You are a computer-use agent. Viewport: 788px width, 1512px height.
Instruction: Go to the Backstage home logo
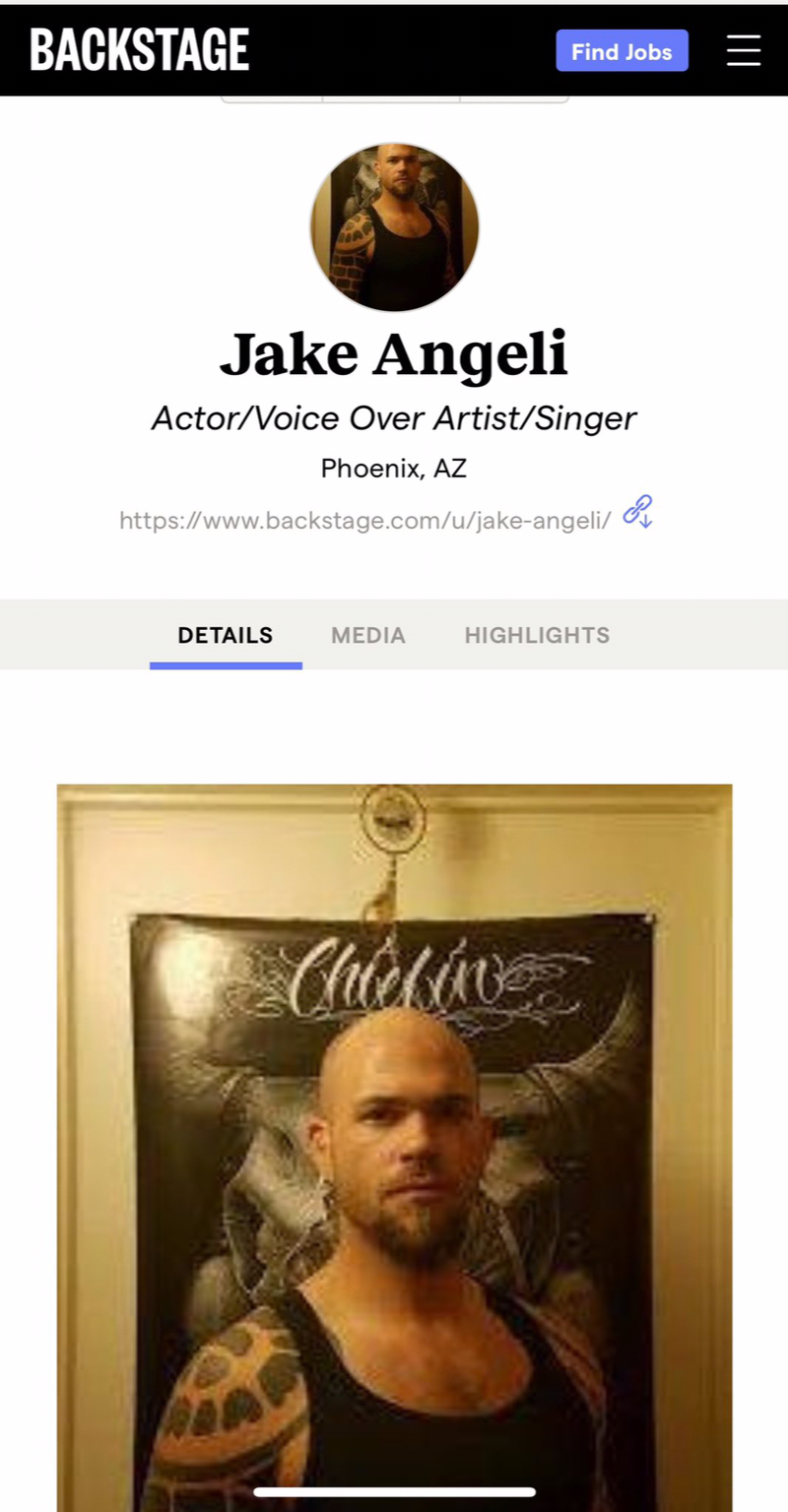tap(139, 50)
